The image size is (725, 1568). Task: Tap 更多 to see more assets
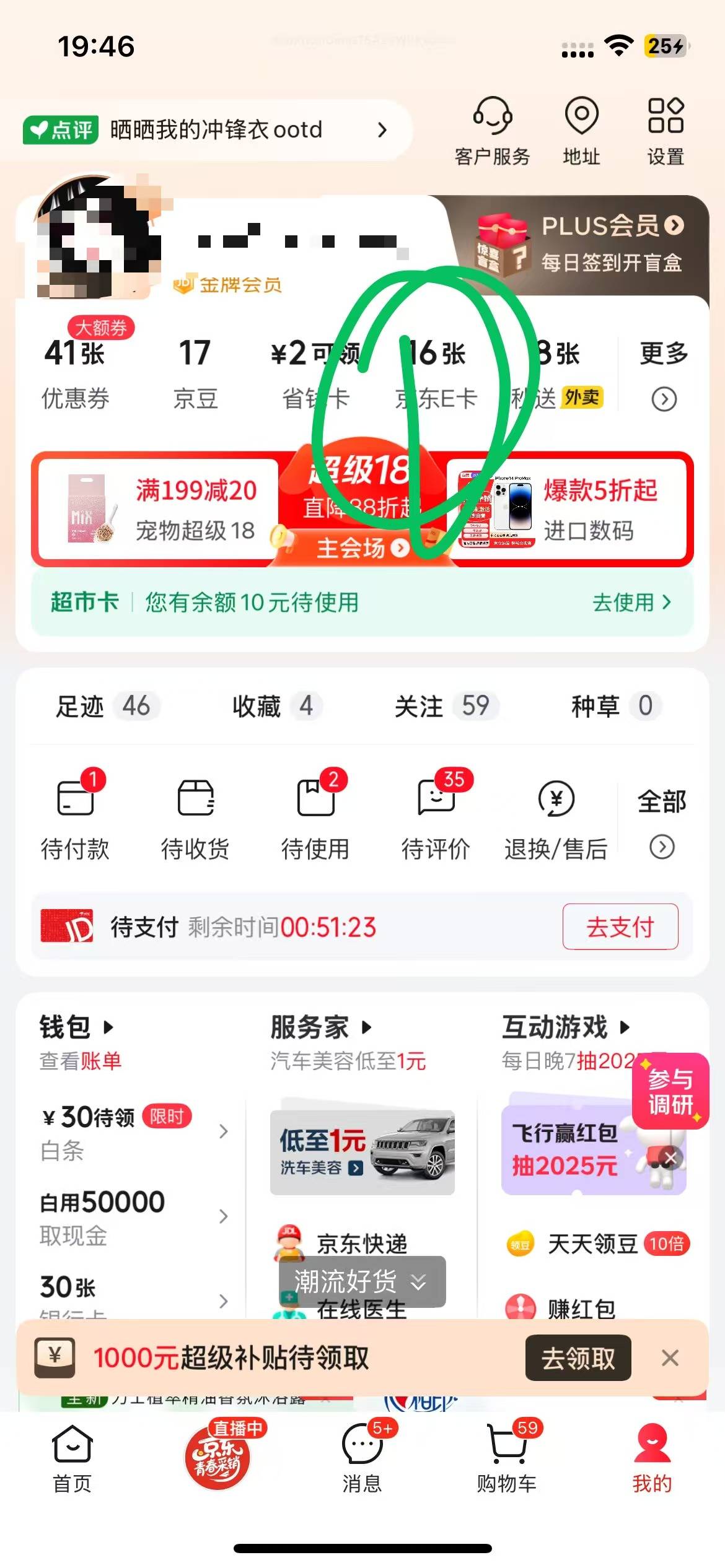click(x=664, y=373)
